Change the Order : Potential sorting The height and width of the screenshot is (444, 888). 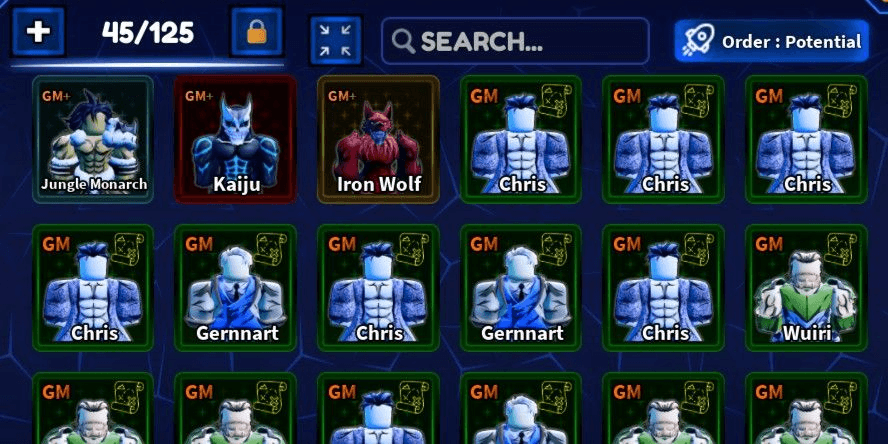(x=771, y=41)
